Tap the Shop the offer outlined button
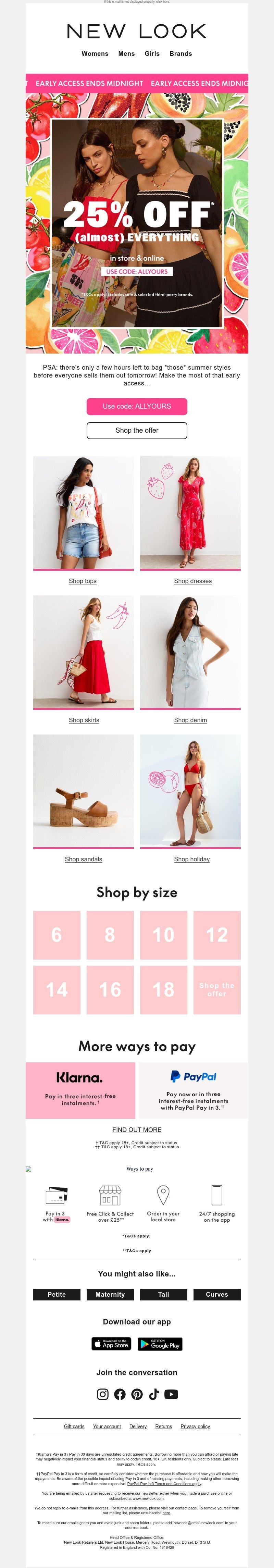Screen dimensions: 274x1568 point(136,430)
